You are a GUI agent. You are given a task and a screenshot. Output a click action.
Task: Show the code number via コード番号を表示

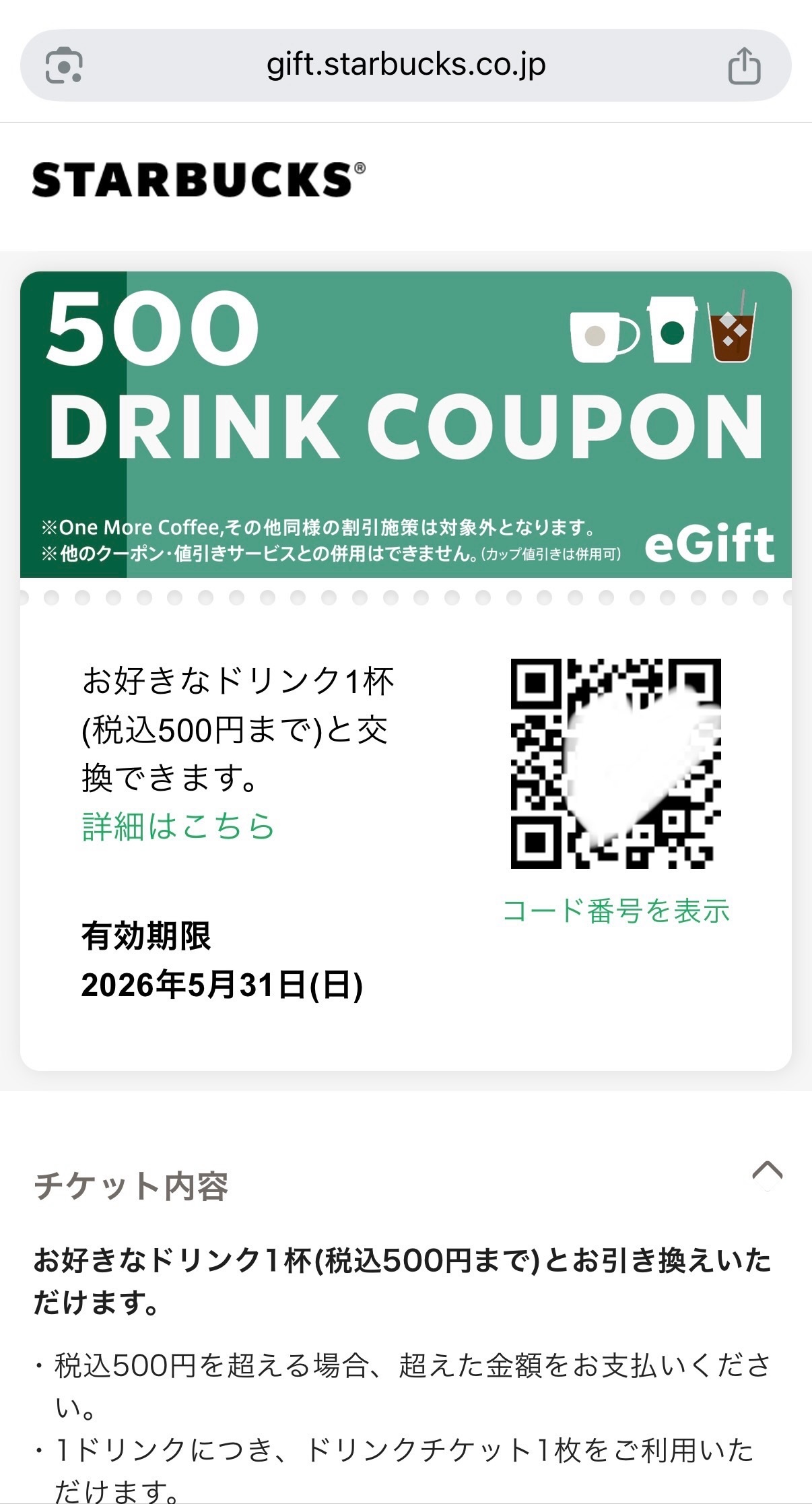point(616,911)
